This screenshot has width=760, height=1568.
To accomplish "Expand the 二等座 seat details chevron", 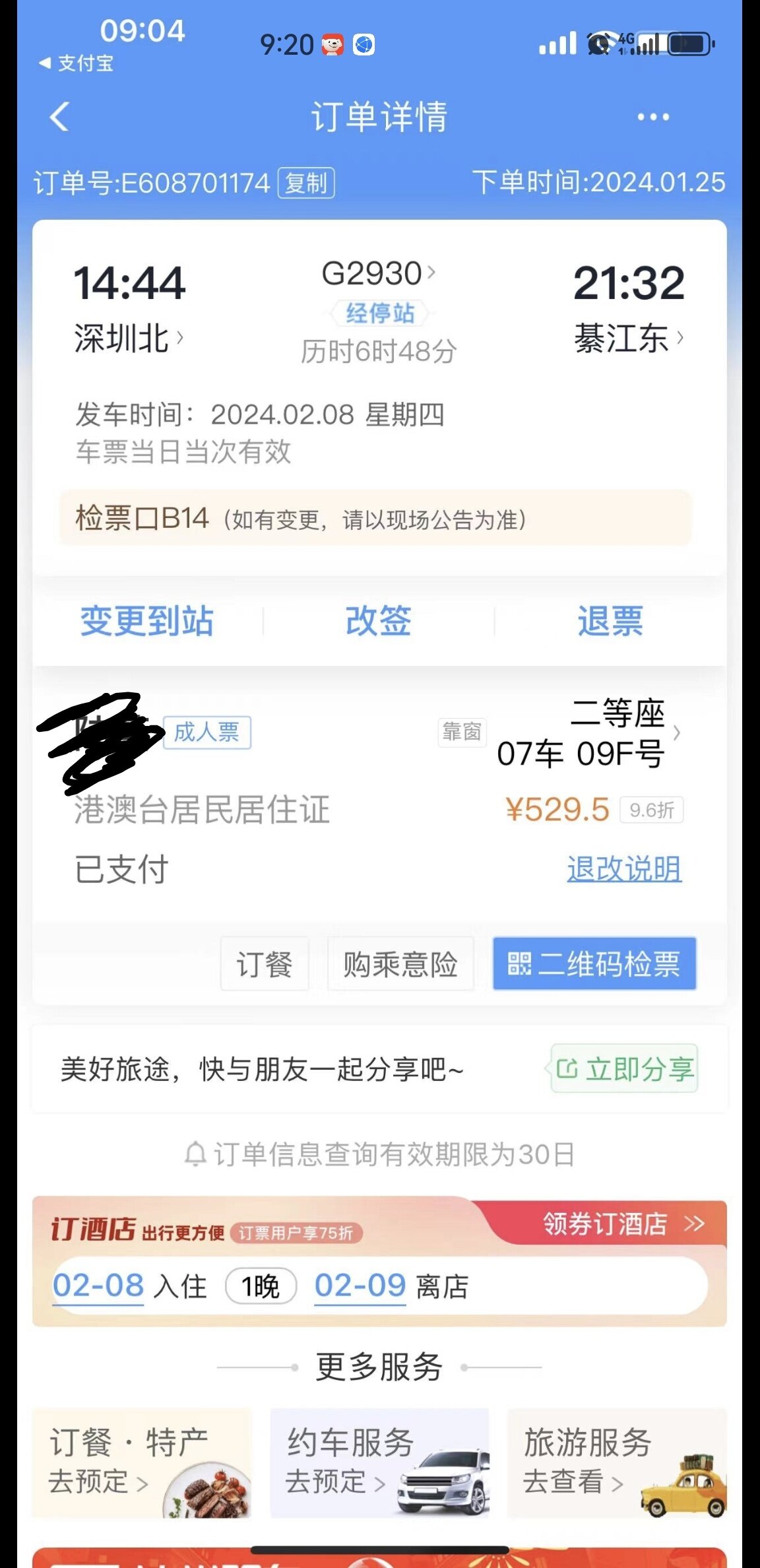I will tap(676, 733).
